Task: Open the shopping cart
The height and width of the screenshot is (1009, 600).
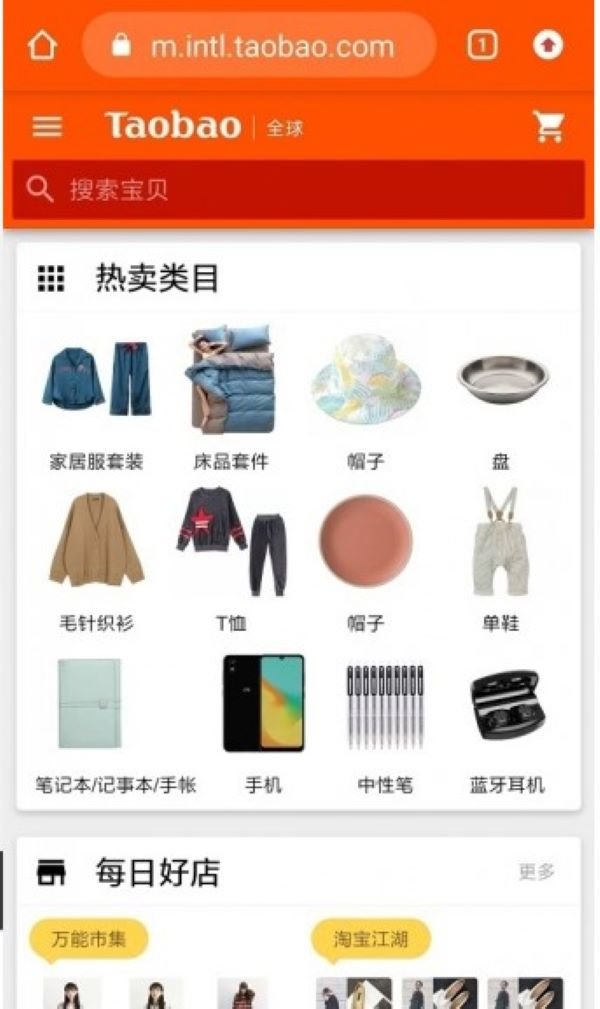Action: pos(548,126)
